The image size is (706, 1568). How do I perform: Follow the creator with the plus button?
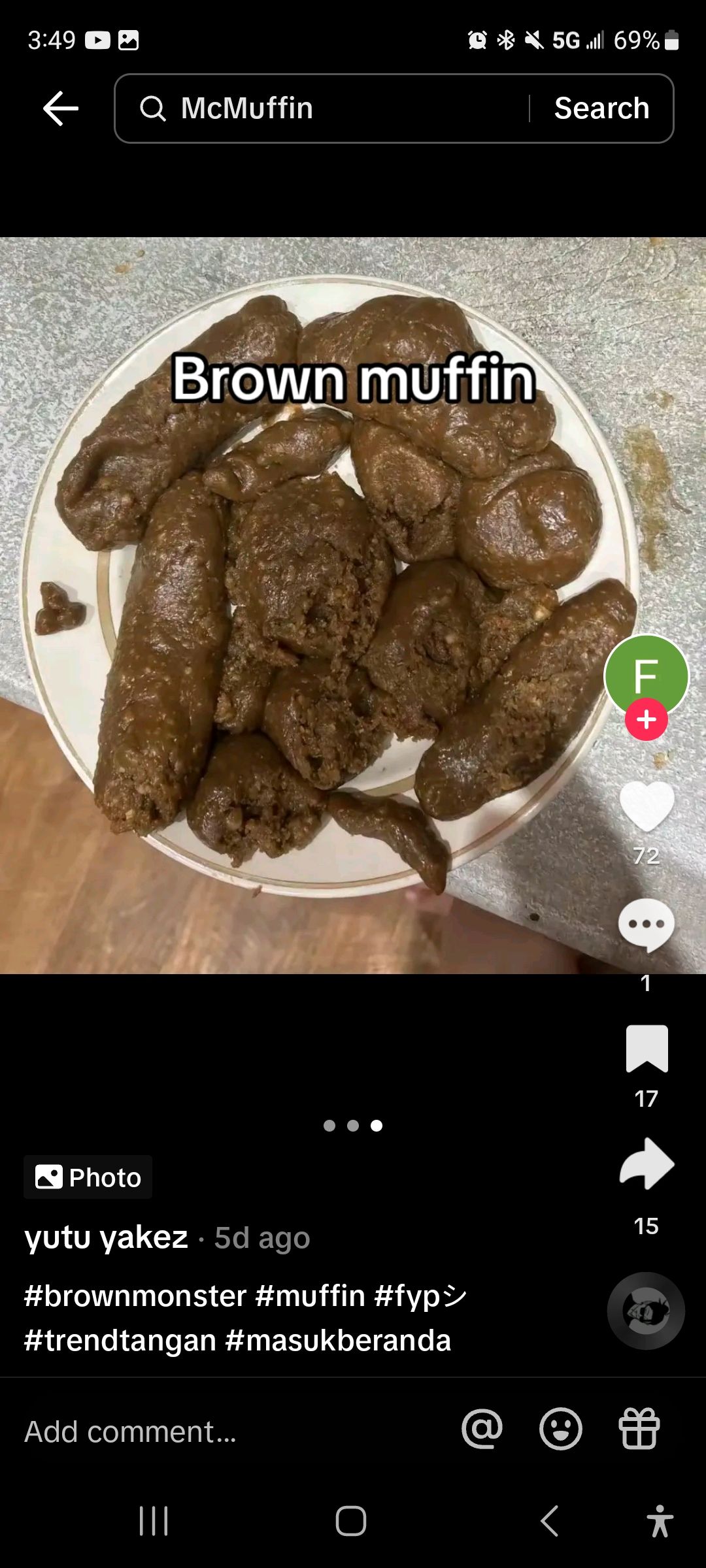coord(646,719)
